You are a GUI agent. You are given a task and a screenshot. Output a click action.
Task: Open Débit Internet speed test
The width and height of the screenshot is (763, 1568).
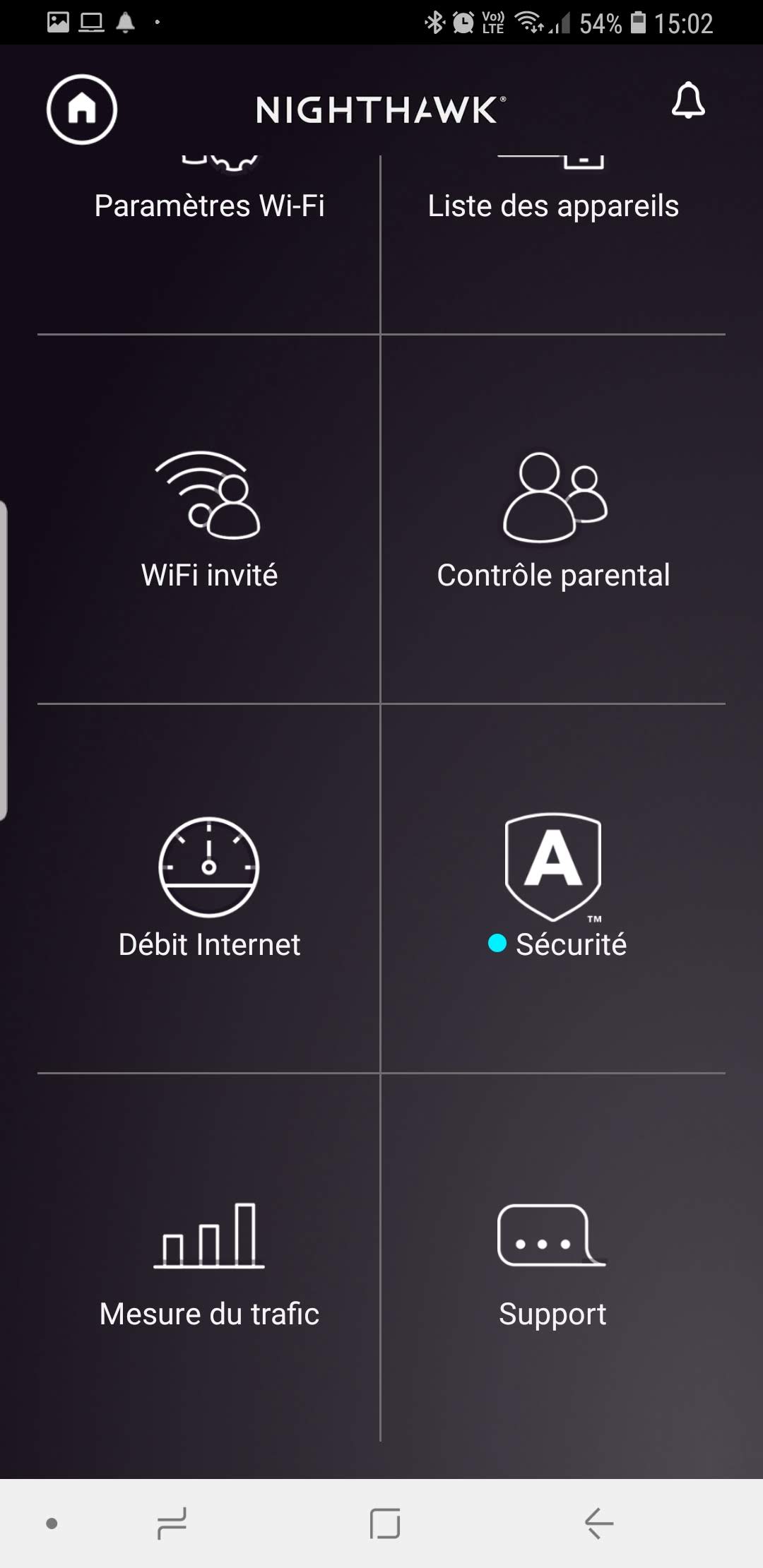(209, 889)
